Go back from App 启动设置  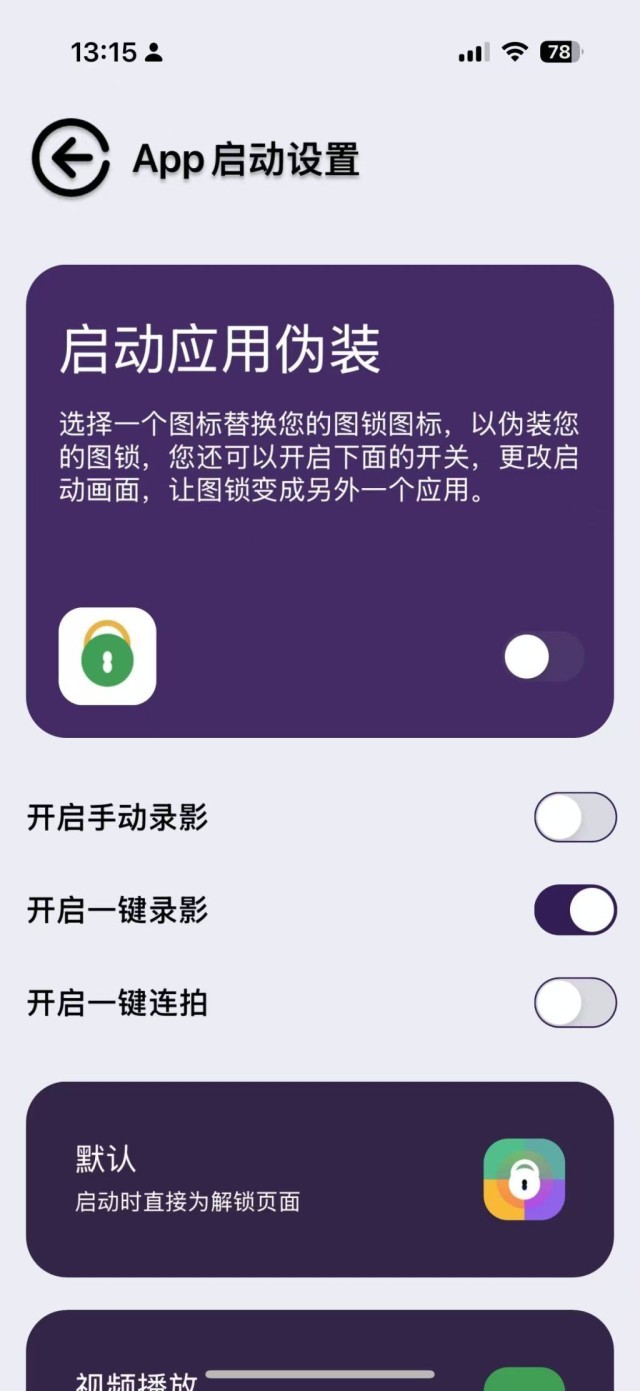tap(70, 158)
